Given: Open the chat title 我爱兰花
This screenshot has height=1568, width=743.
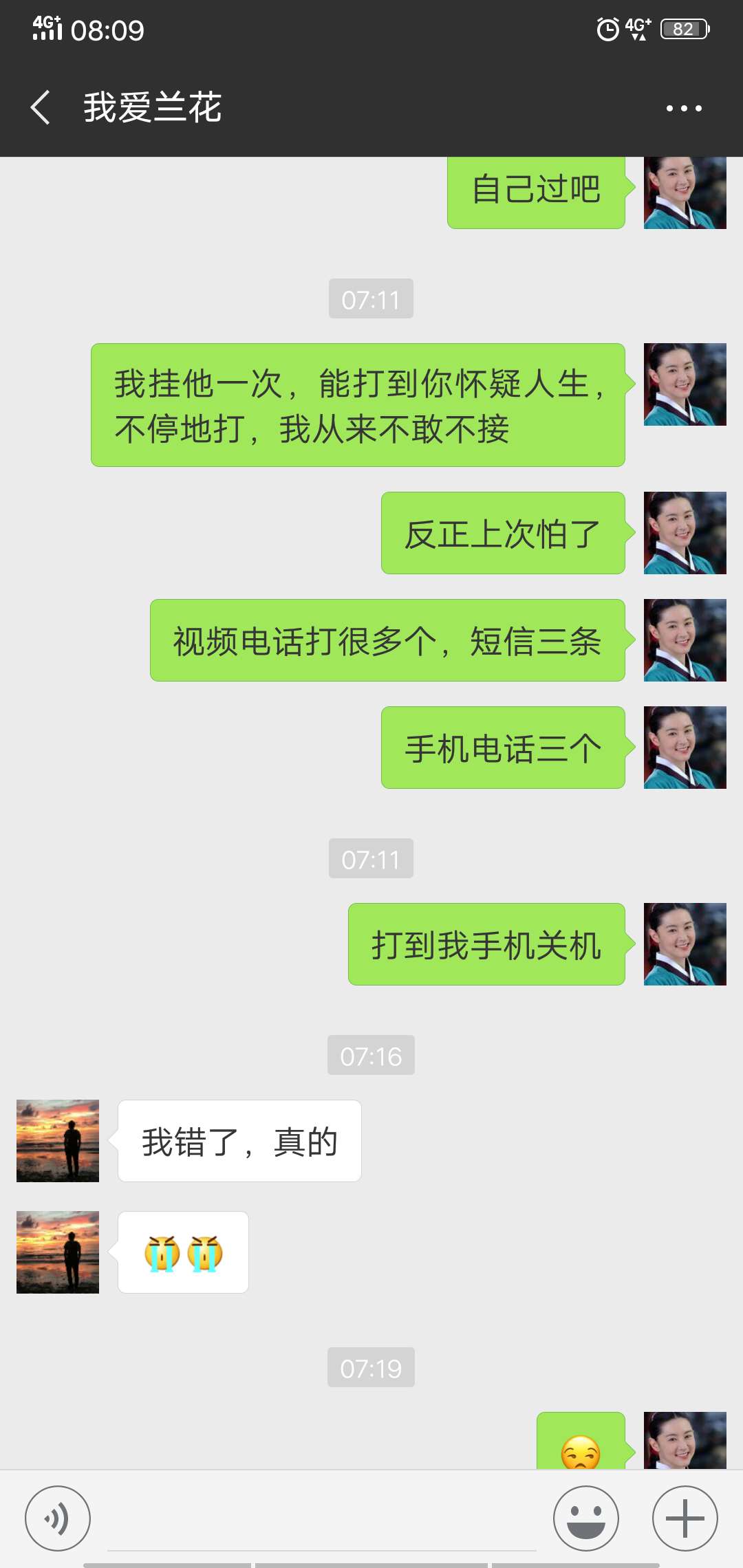Looking at the screenshot, I should click(x=151, y=107).
